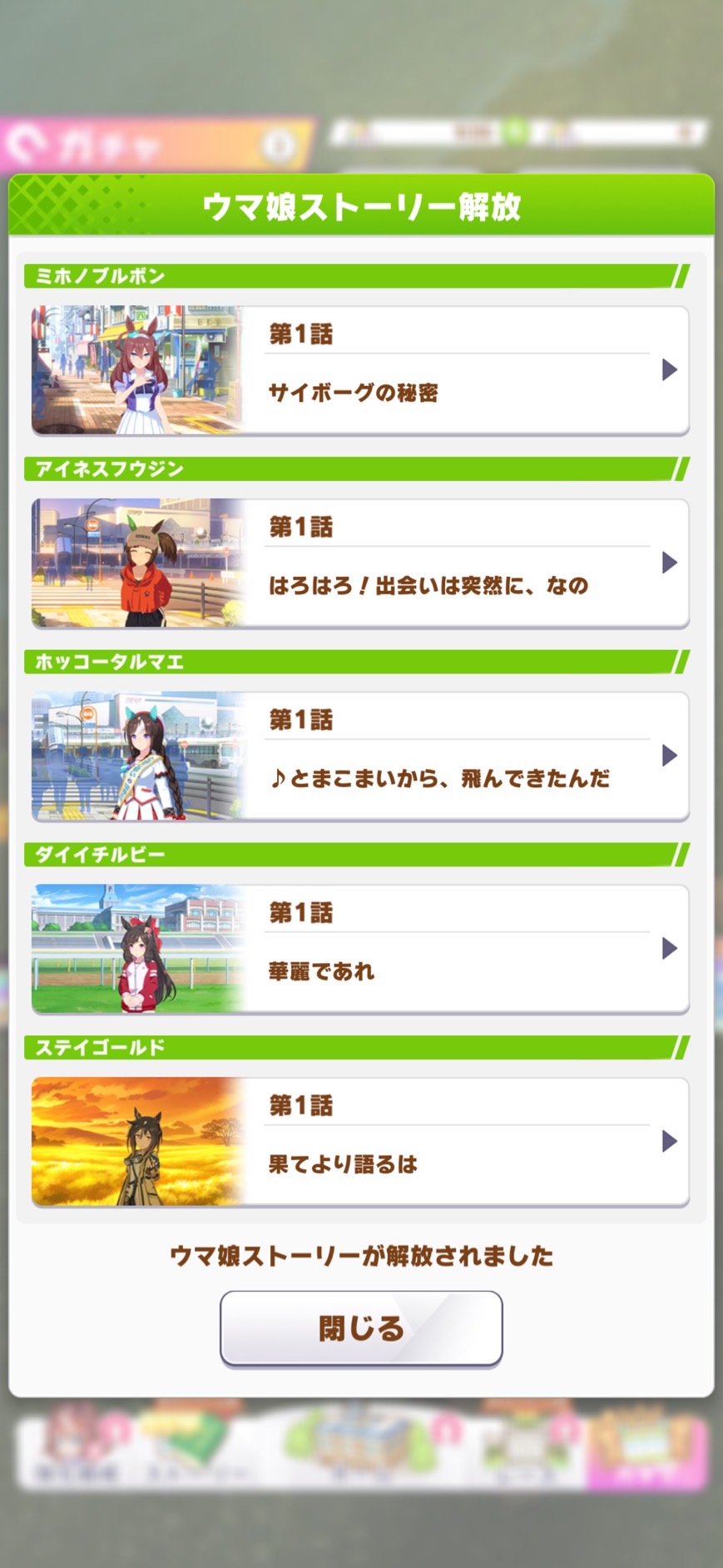723x1568 pixels.
Task: Open ミホノブルボン story サイボーグの秘密
Action: tap(360, 370)
